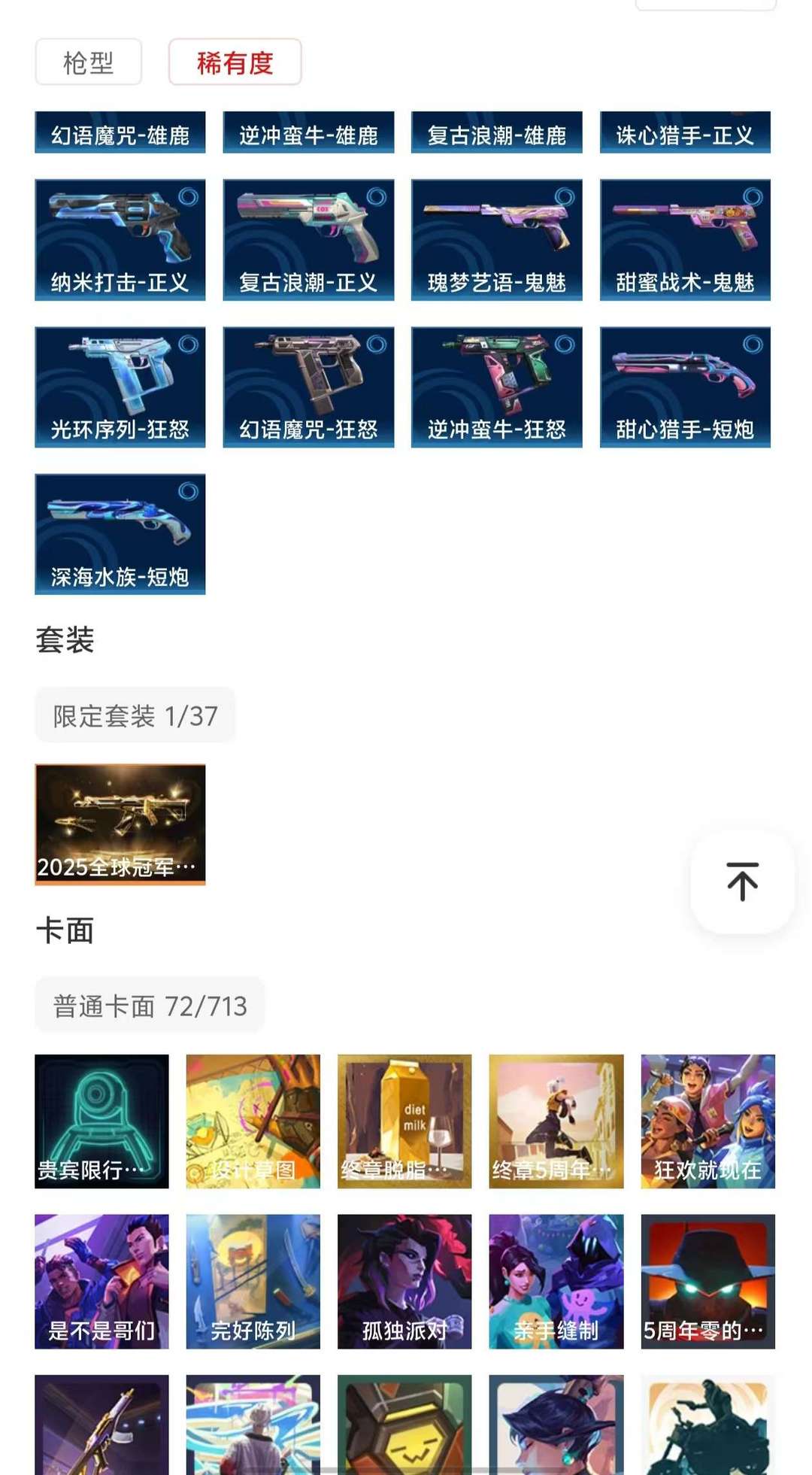Open the 复古浪潮-正义 skin tile
This screenshot has width=812, height=1475.
pos(308,239)
